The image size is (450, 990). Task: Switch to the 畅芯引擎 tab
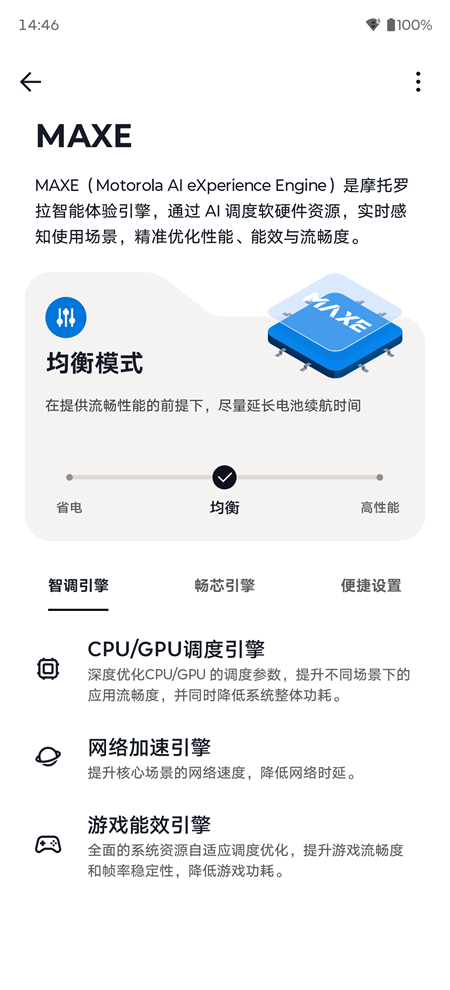pyautogui.click(x=225, y=586)
